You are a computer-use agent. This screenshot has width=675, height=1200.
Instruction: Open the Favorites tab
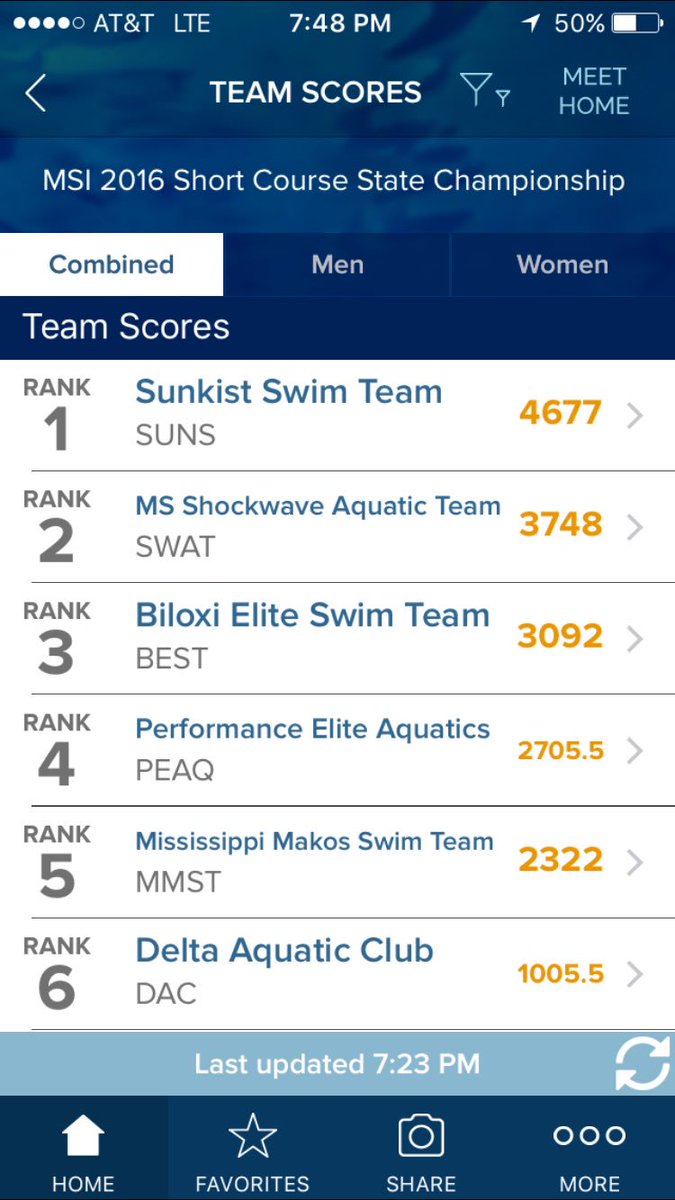coord(252,1150)
